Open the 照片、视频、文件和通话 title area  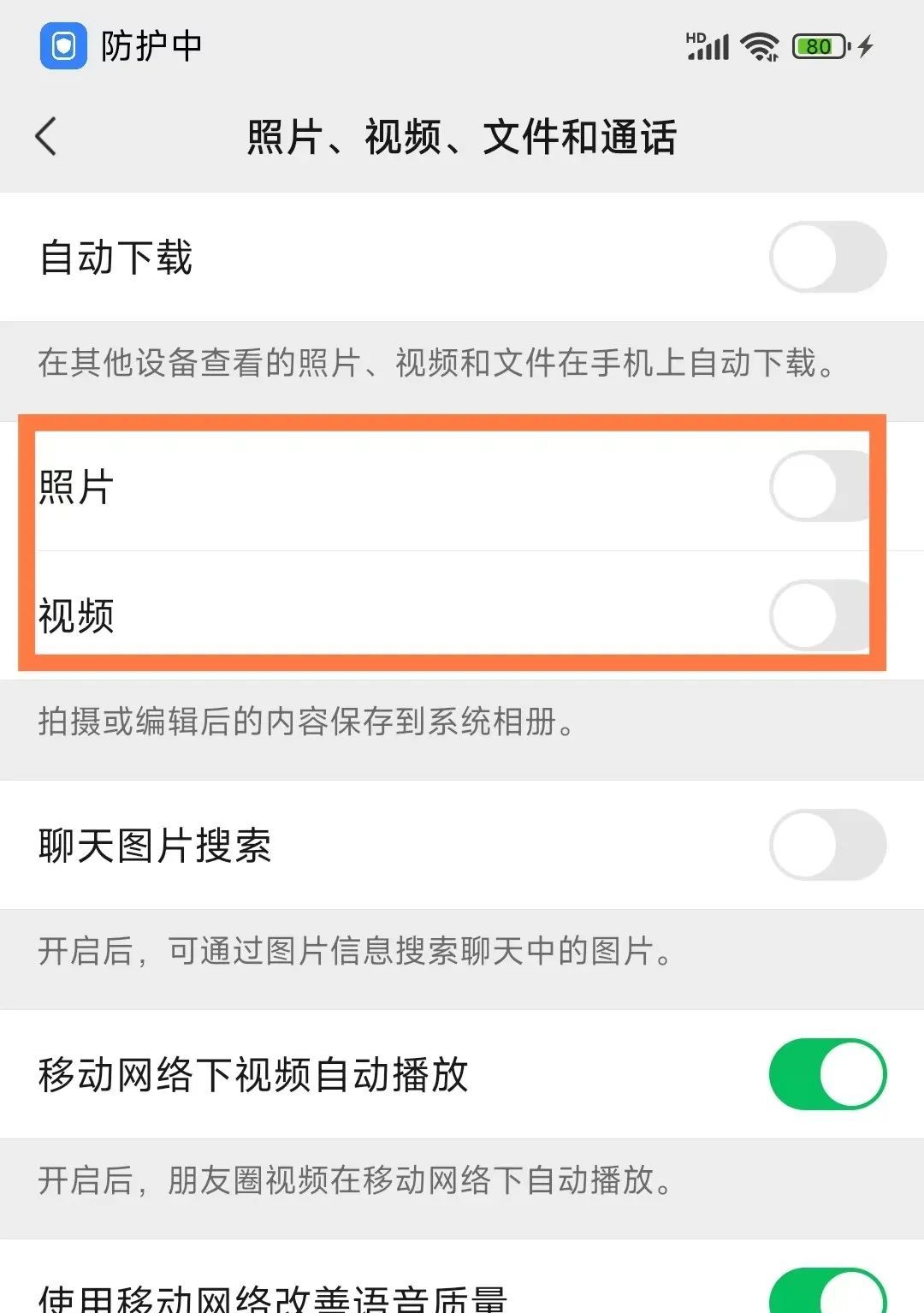pyautogui.click(x=462, y=137)
